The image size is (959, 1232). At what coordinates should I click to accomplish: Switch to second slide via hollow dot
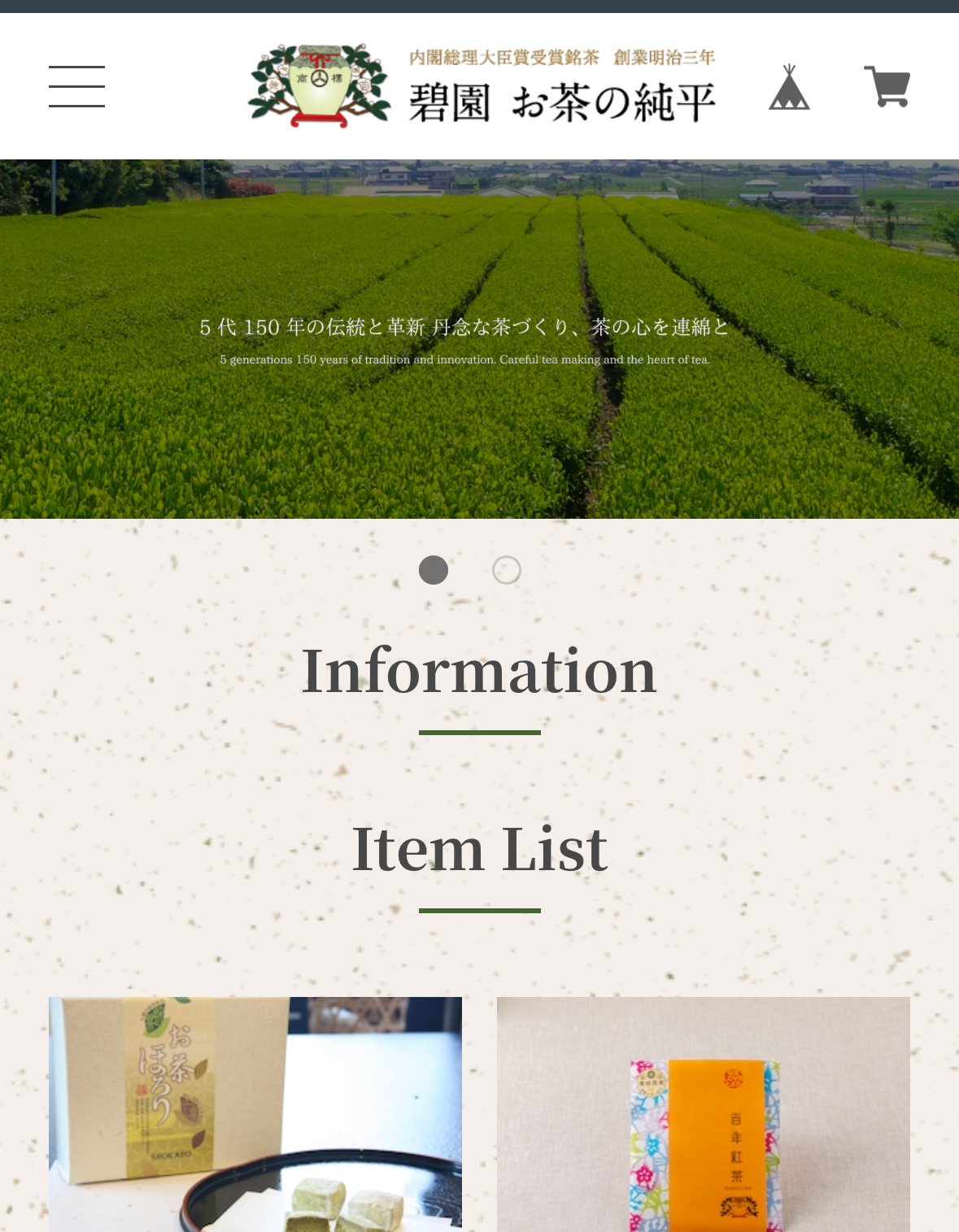click(x=507, y=570)
